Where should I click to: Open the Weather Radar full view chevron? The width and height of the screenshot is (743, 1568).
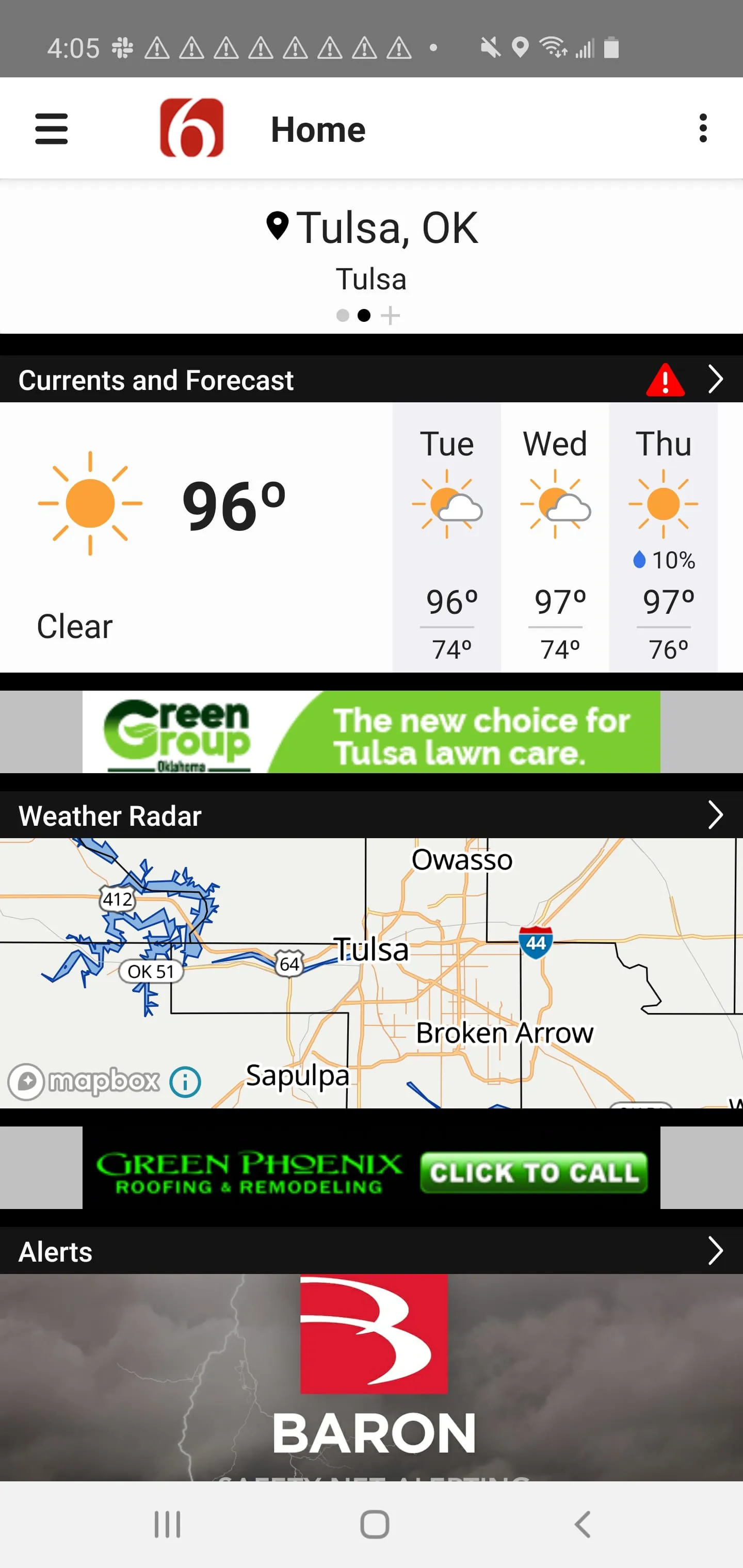[716, 815]
